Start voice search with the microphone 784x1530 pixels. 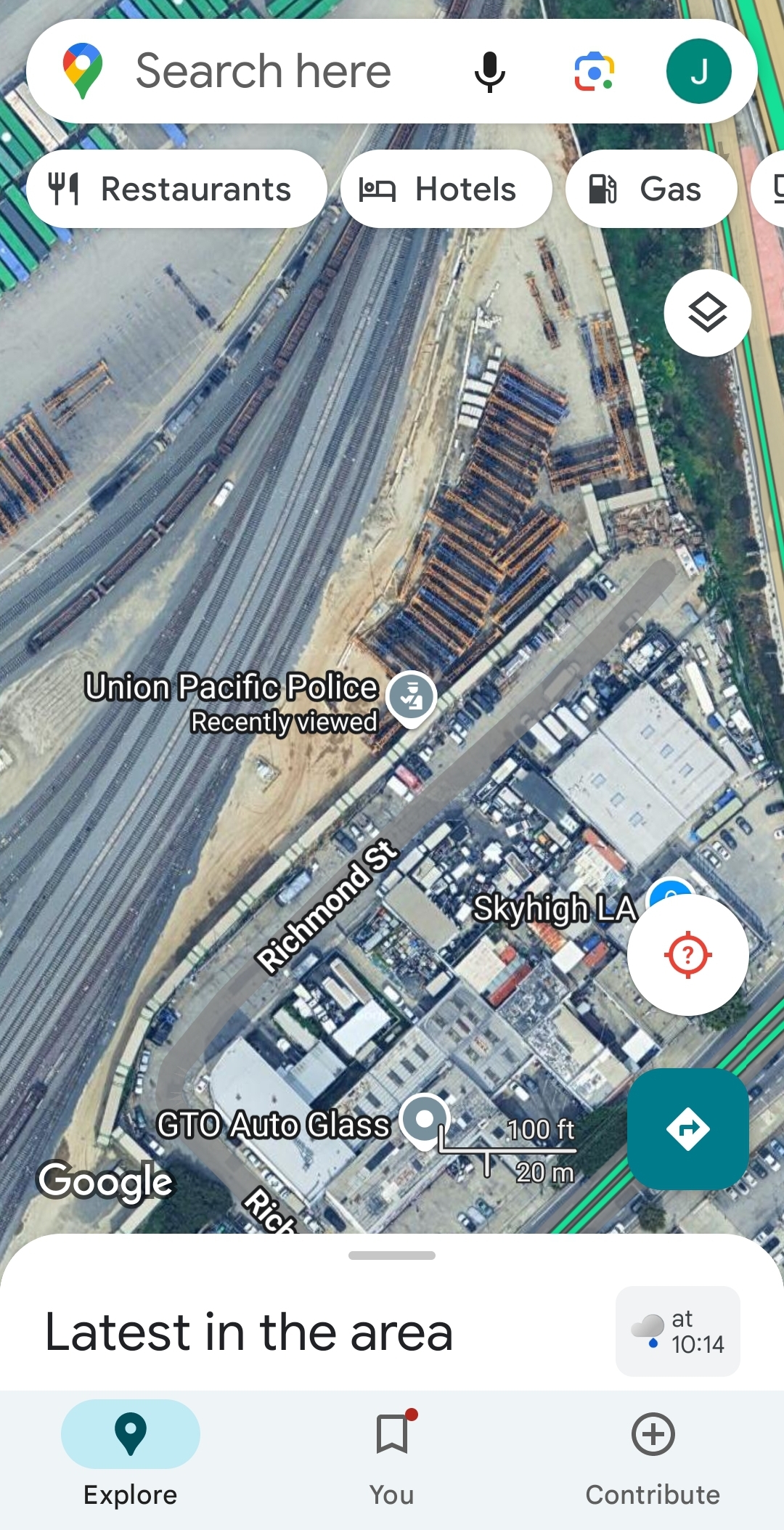tap(490, 71)
